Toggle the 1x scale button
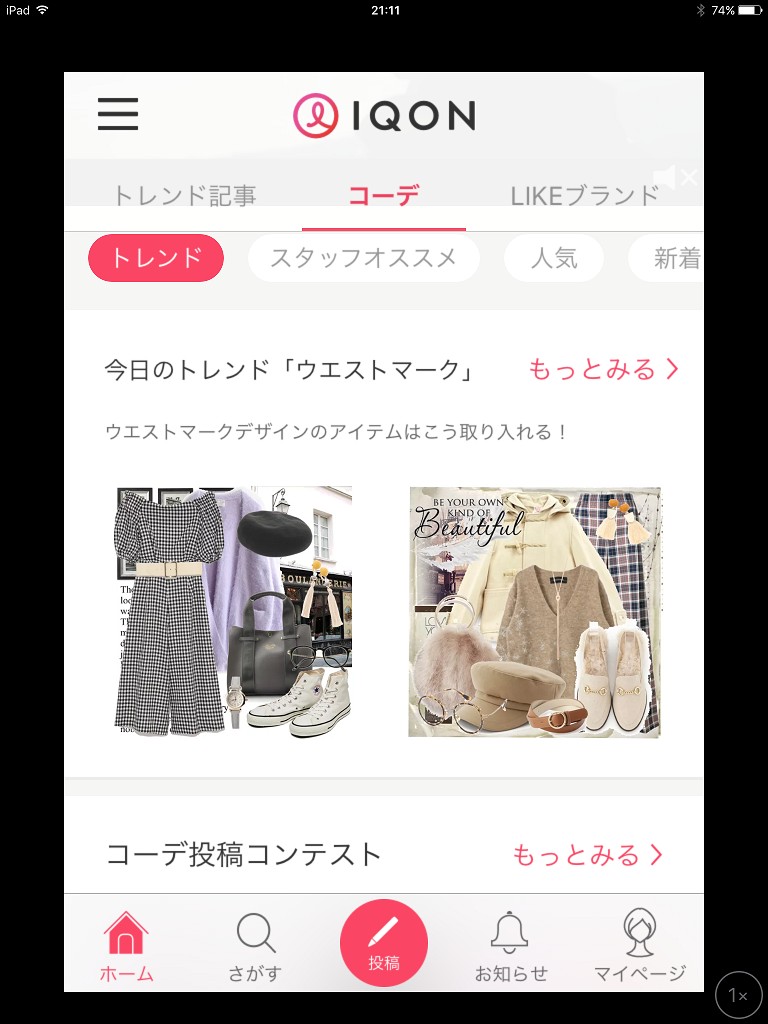This screenshot has width=768, height=1024. pos(738,995)
